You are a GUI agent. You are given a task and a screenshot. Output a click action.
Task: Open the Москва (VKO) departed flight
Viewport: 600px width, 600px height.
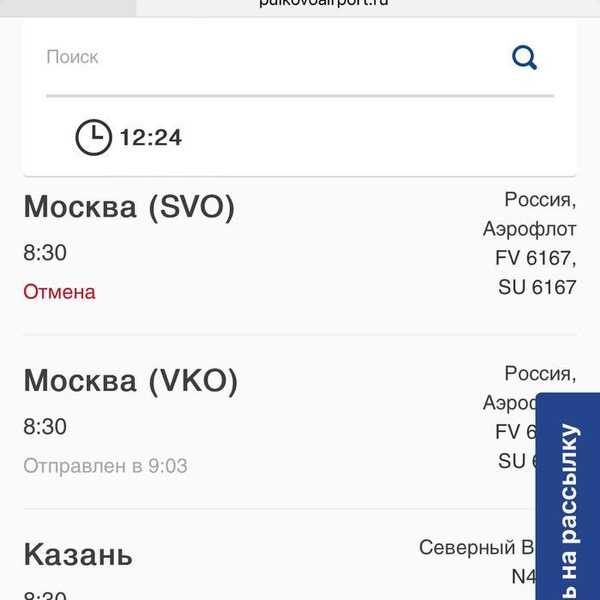(132, 381)
